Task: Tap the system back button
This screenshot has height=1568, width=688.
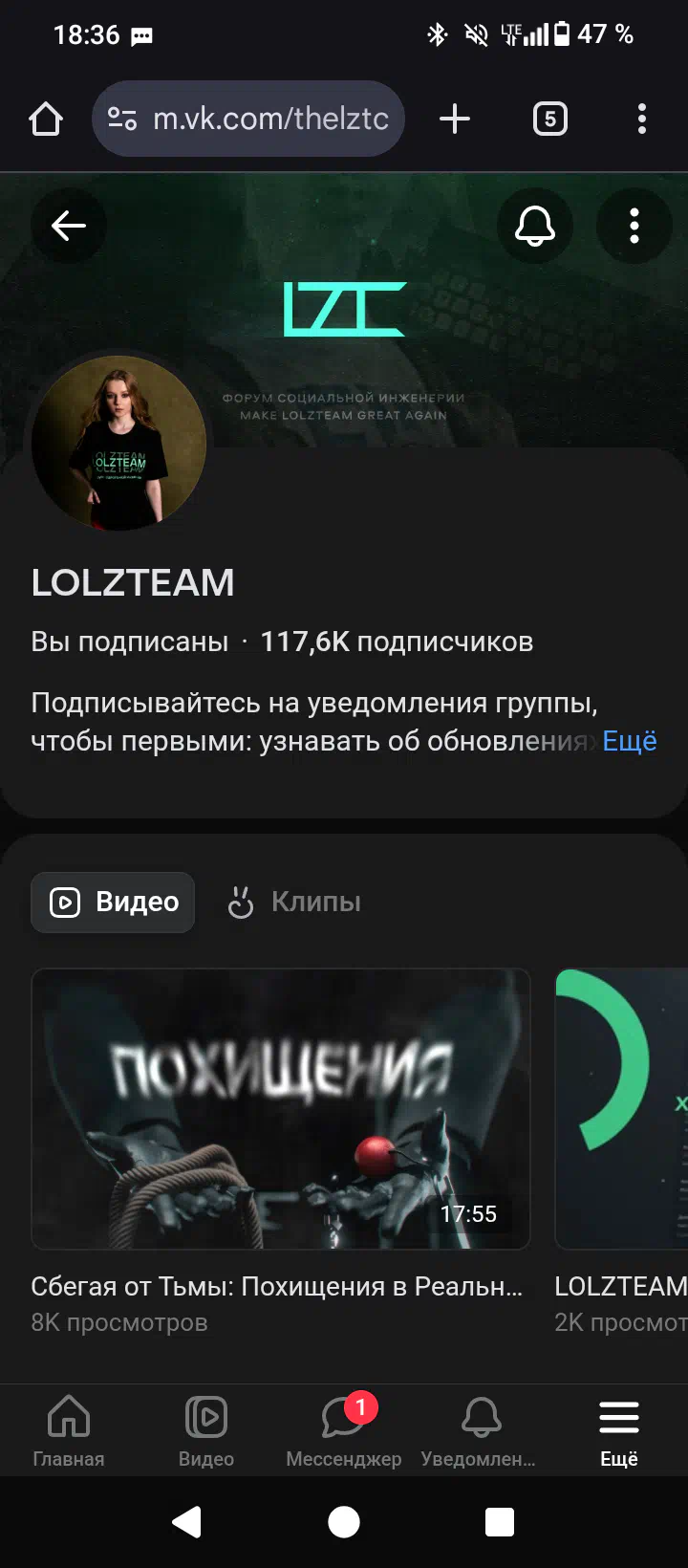Action: tap(187, 1521)
